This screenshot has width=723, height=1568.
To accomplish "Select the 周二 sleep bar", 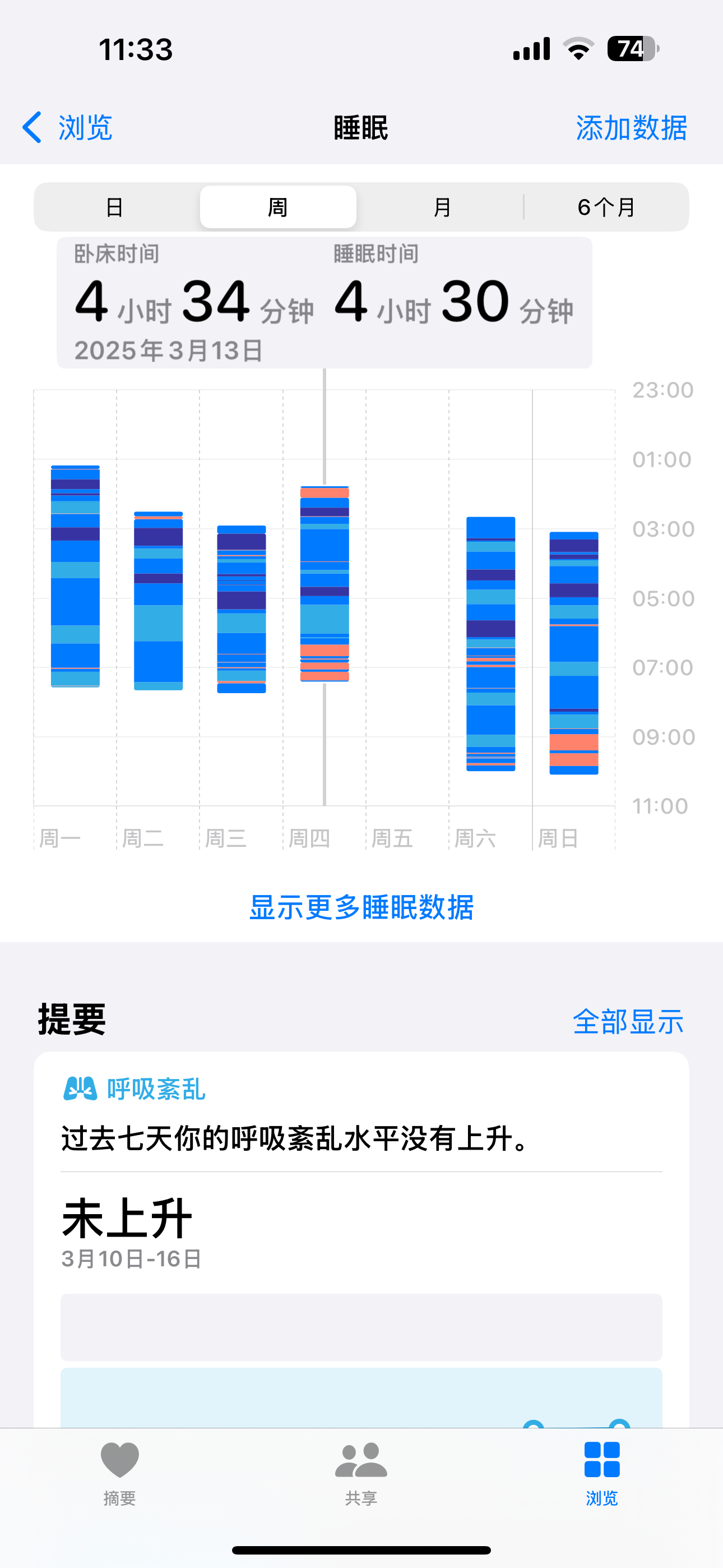I will pyautogui.click(x=158, y=600).
